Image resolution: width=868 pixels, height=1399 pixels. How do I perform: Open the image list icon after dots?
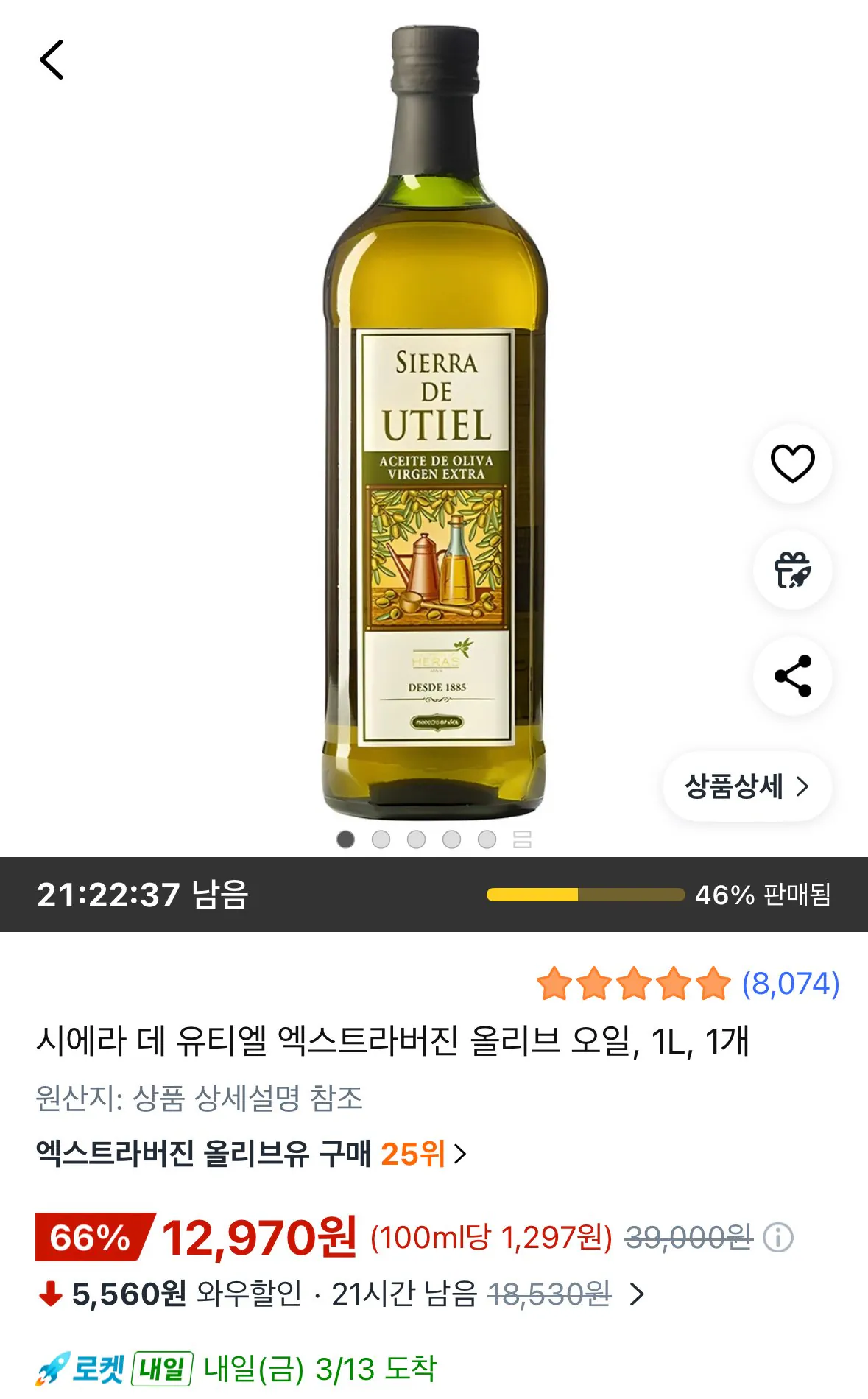click(x=522, y=839)
